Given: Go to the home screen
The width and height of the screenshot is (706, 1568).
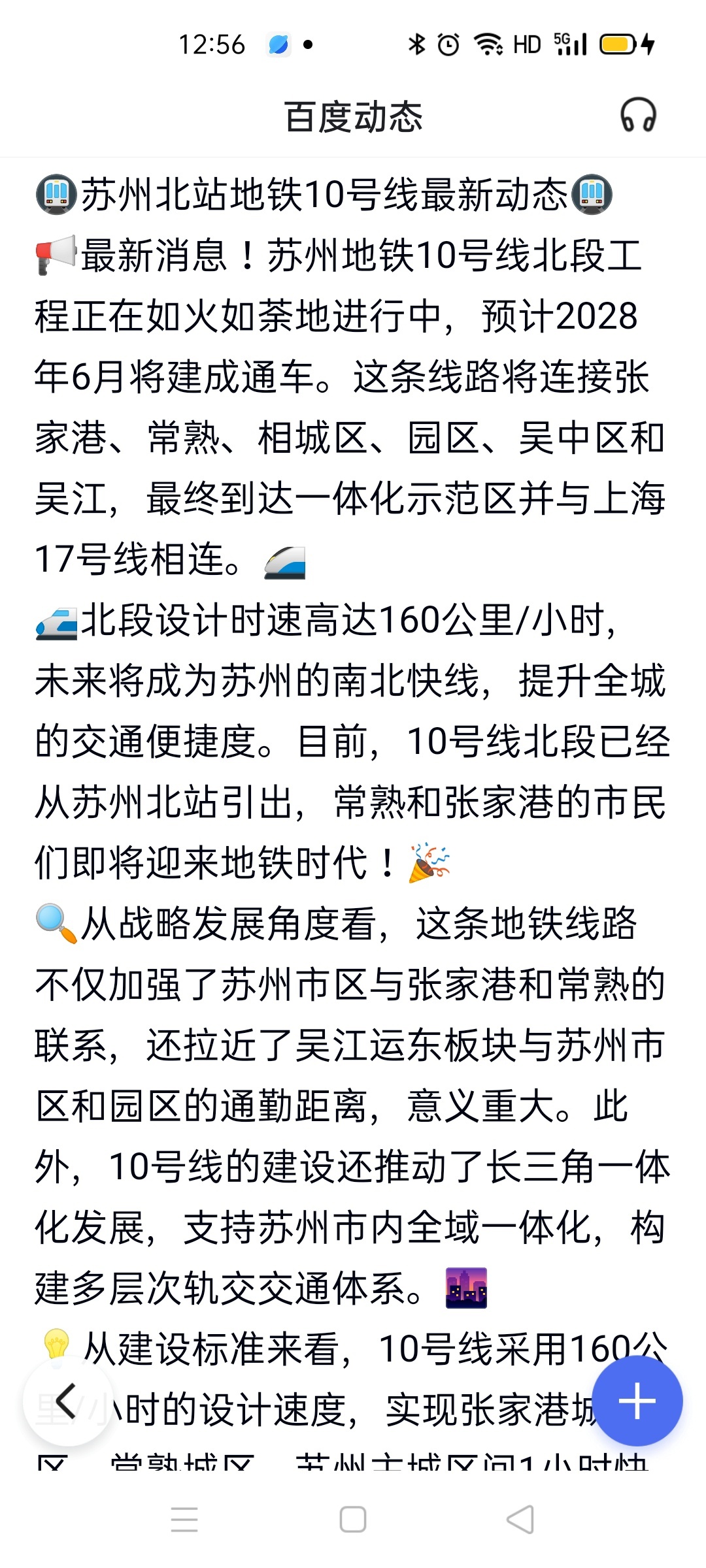Looking at the screenshot, I should click(x=353, y=1519).
